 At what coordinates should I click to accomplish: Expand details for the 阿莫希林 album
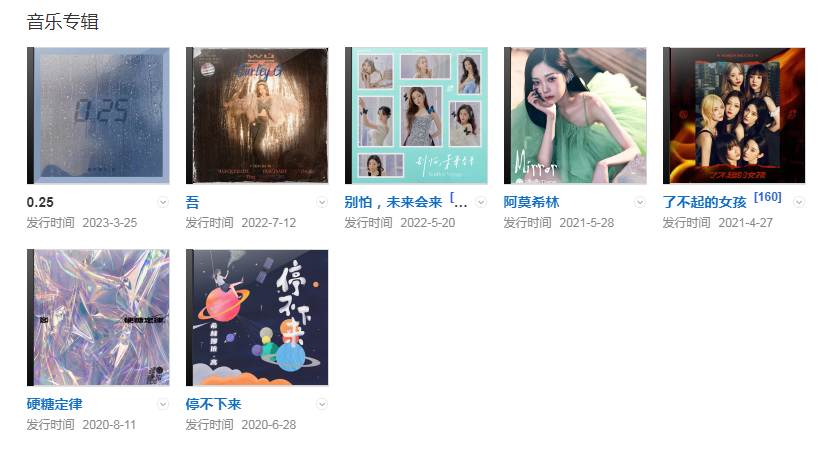pos(640,202)
